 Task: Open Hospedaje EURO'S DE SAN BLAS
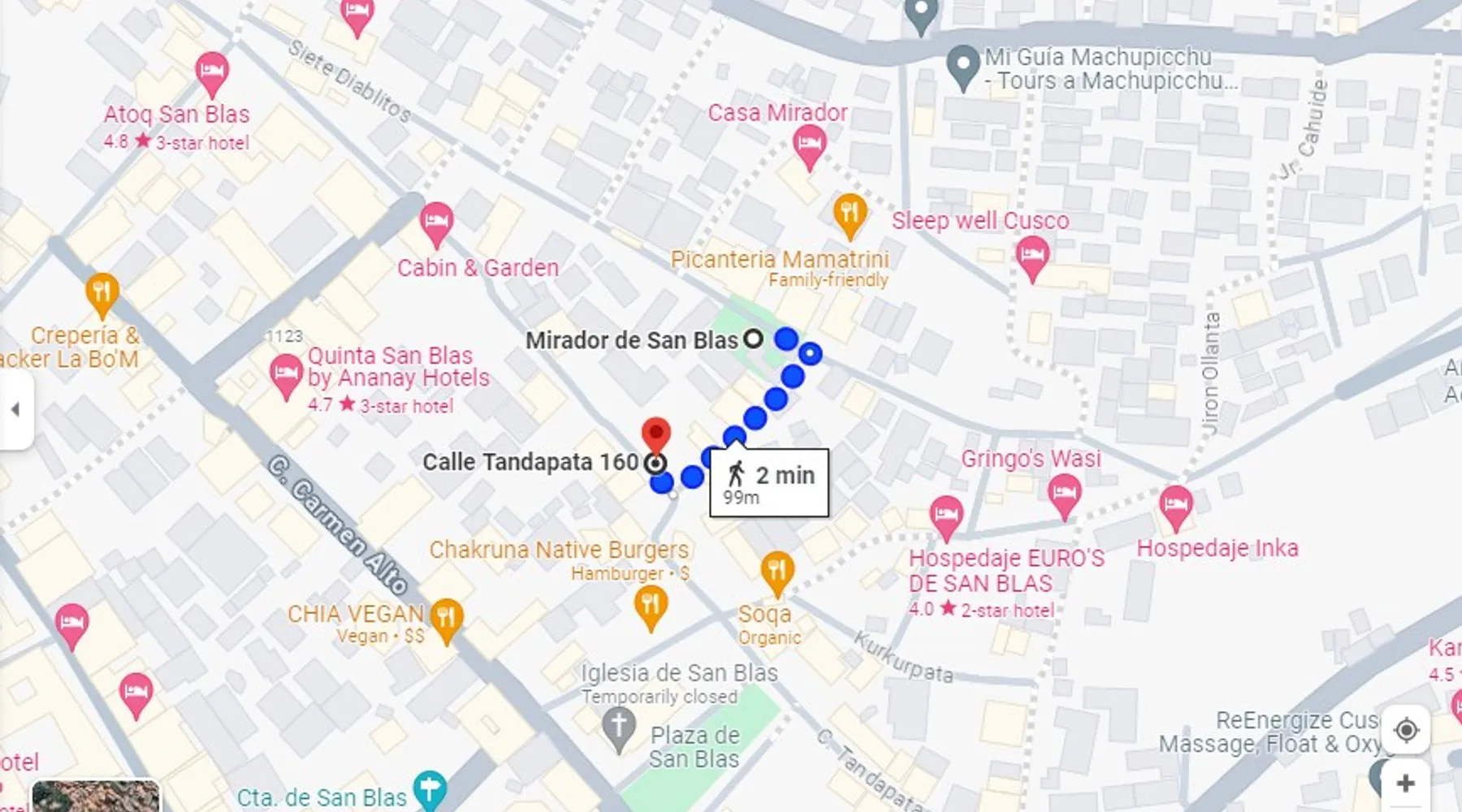[x=946, y=516]
